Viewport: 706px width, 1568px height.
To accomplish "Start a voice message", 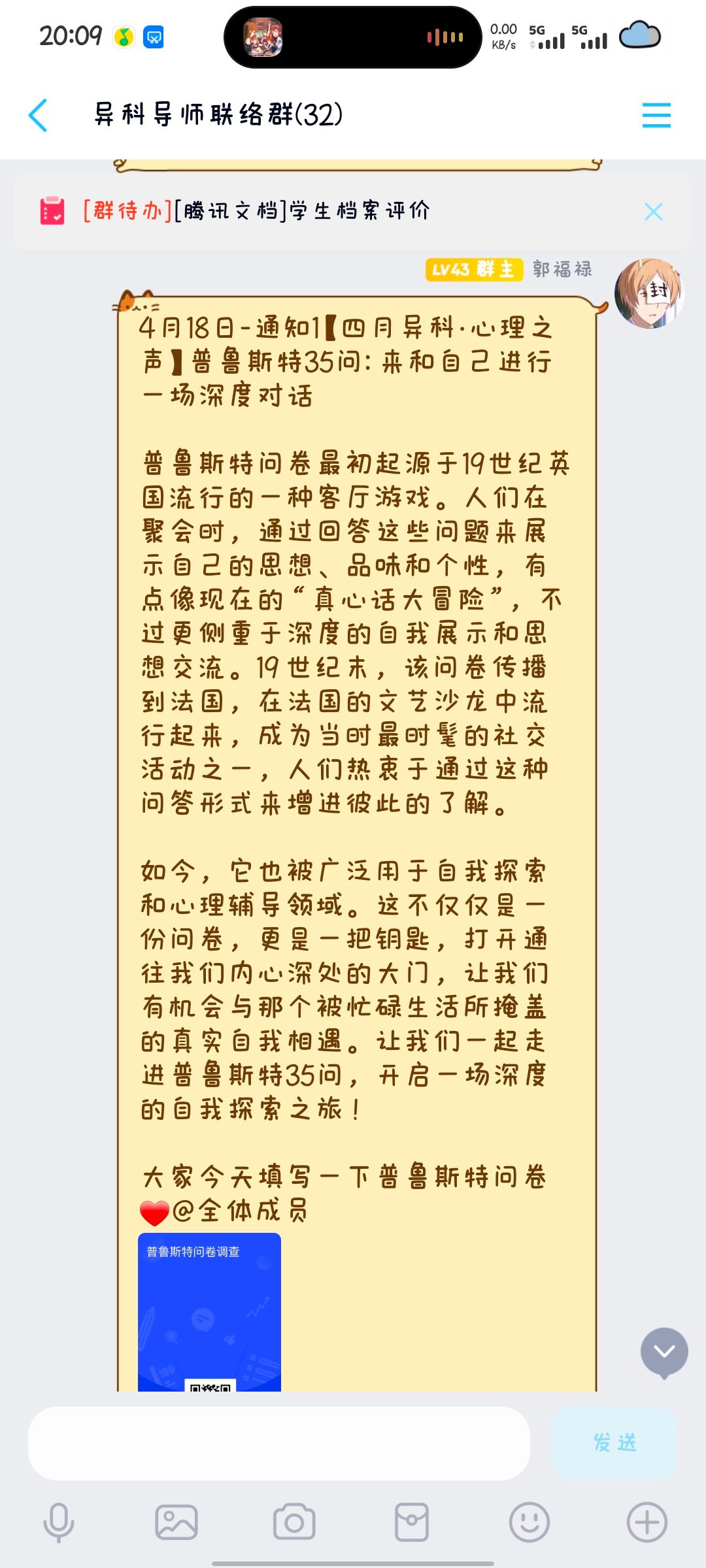I will click(59, 1522).
